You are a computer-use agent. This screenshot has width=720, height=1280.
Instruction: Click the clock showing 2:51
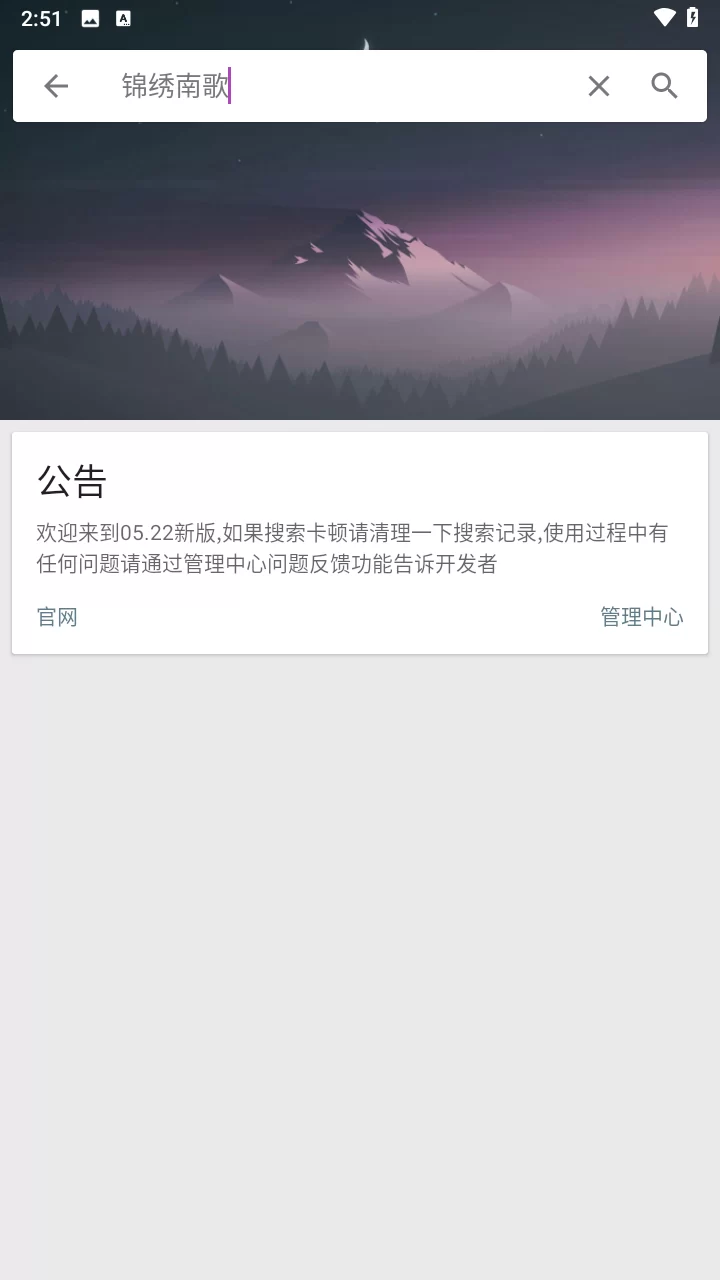(x=41, y=17)
